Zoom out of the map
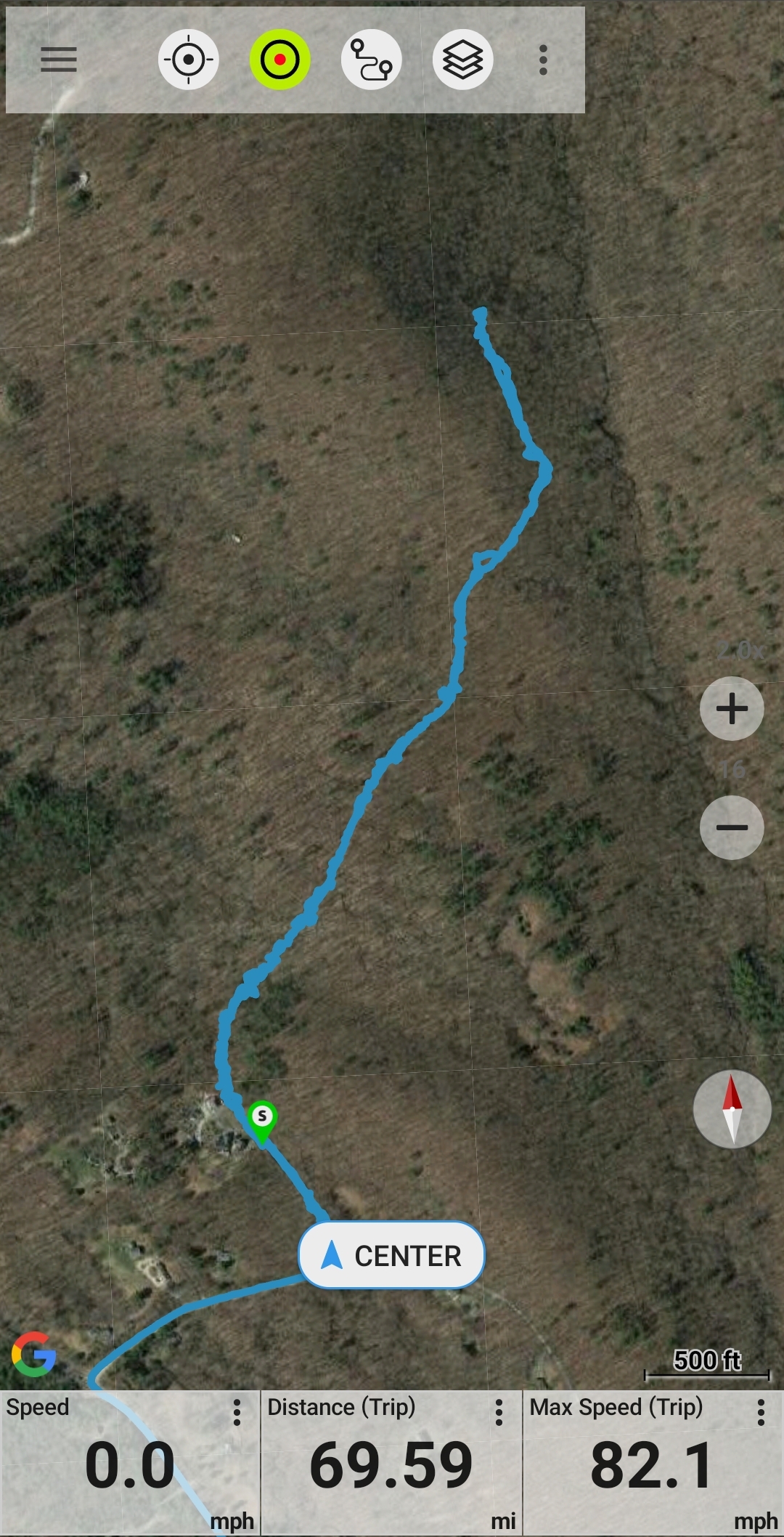The height and width of the screenshot is (1537, 784). (732, 827)
